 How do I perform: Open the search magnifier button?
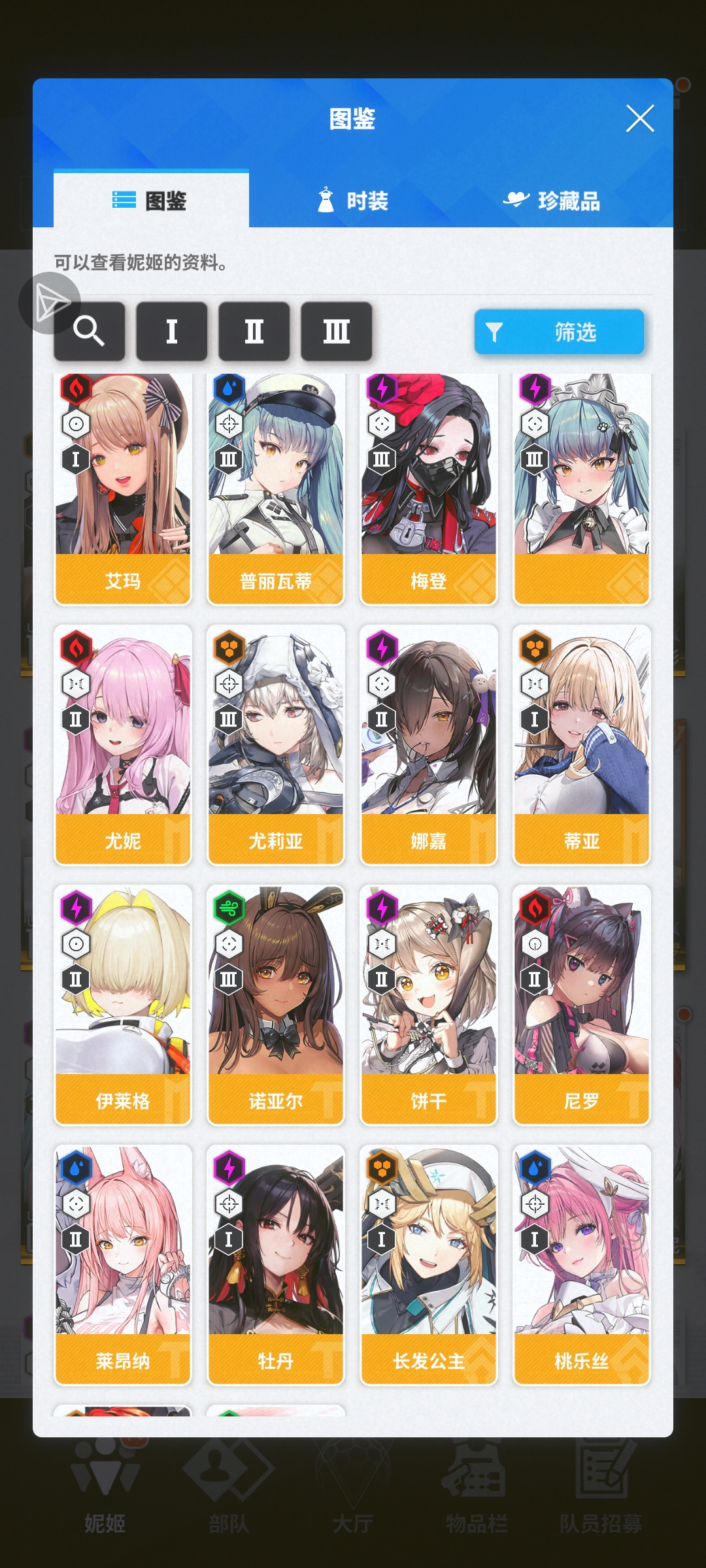click(x=90, y=331)
